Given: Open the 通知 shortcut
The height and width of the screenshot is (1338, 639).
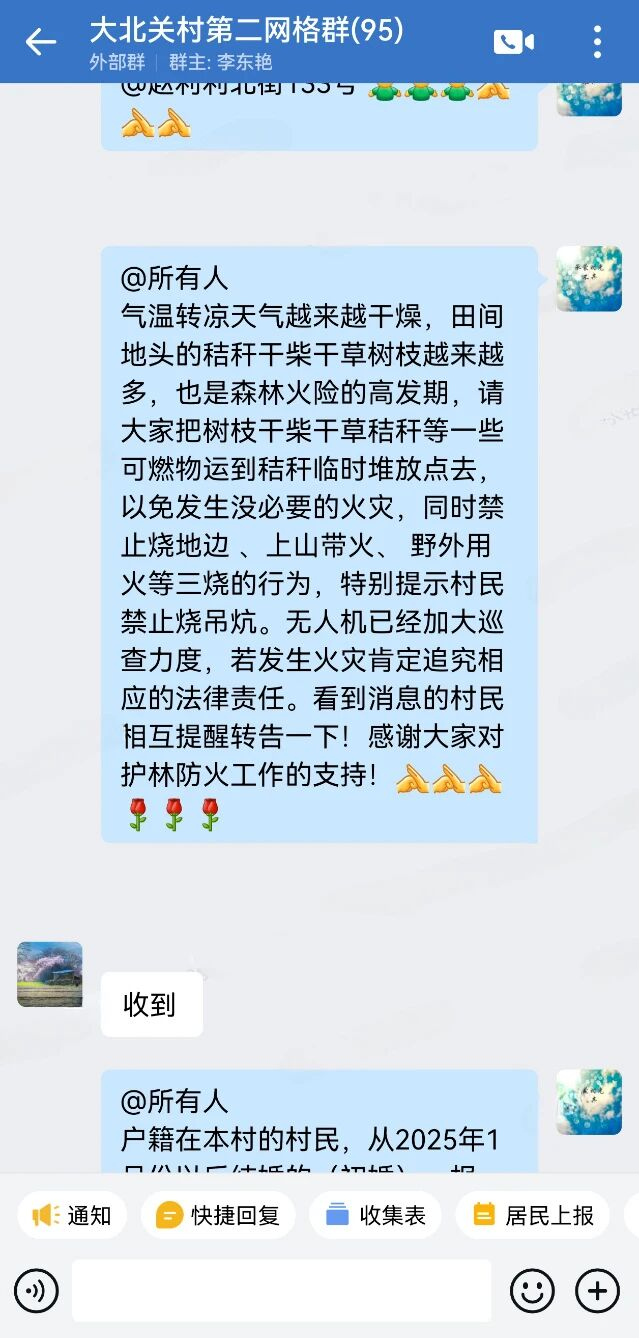Looking at the screenshot, I should 72,1215.
